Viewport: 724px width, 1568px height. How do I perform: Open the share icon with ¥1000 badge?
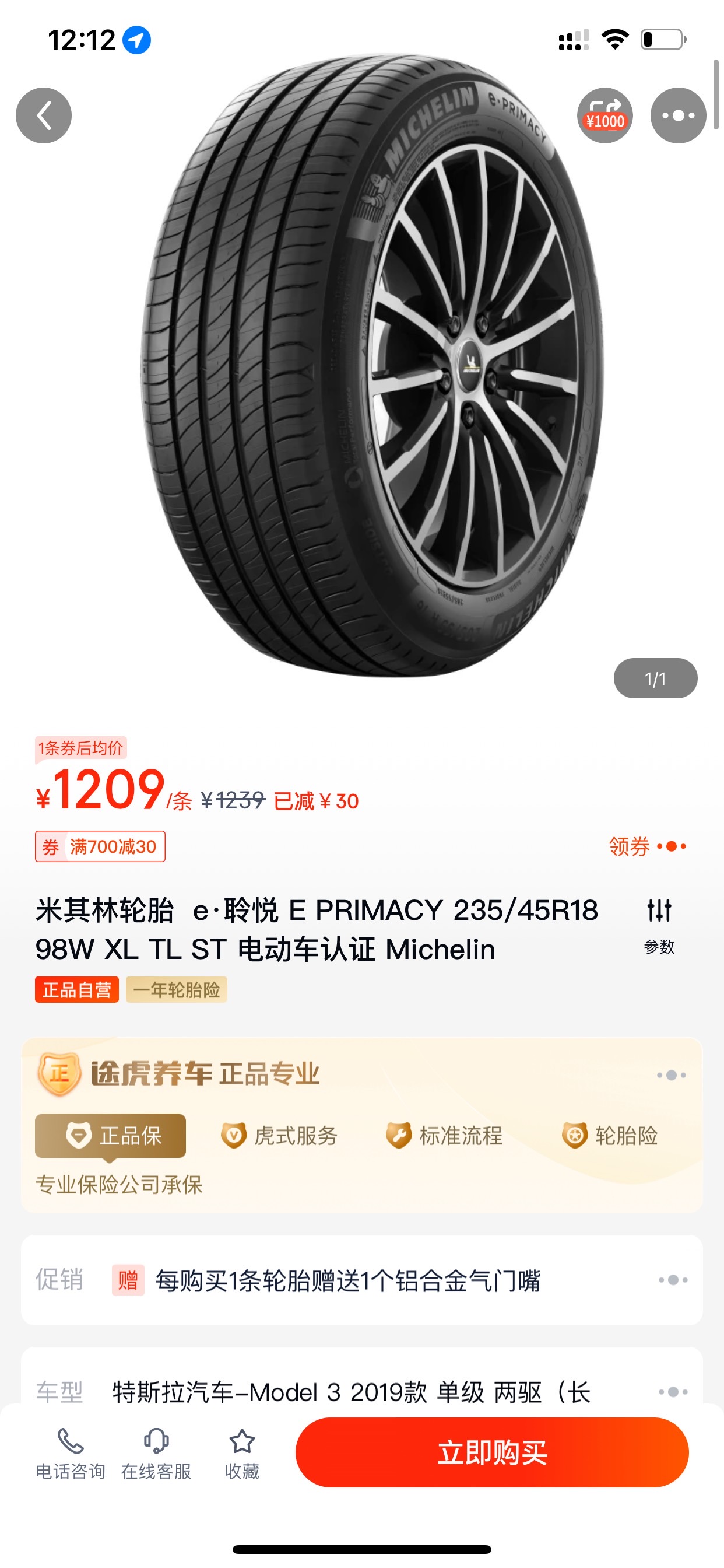coord(605,114)
